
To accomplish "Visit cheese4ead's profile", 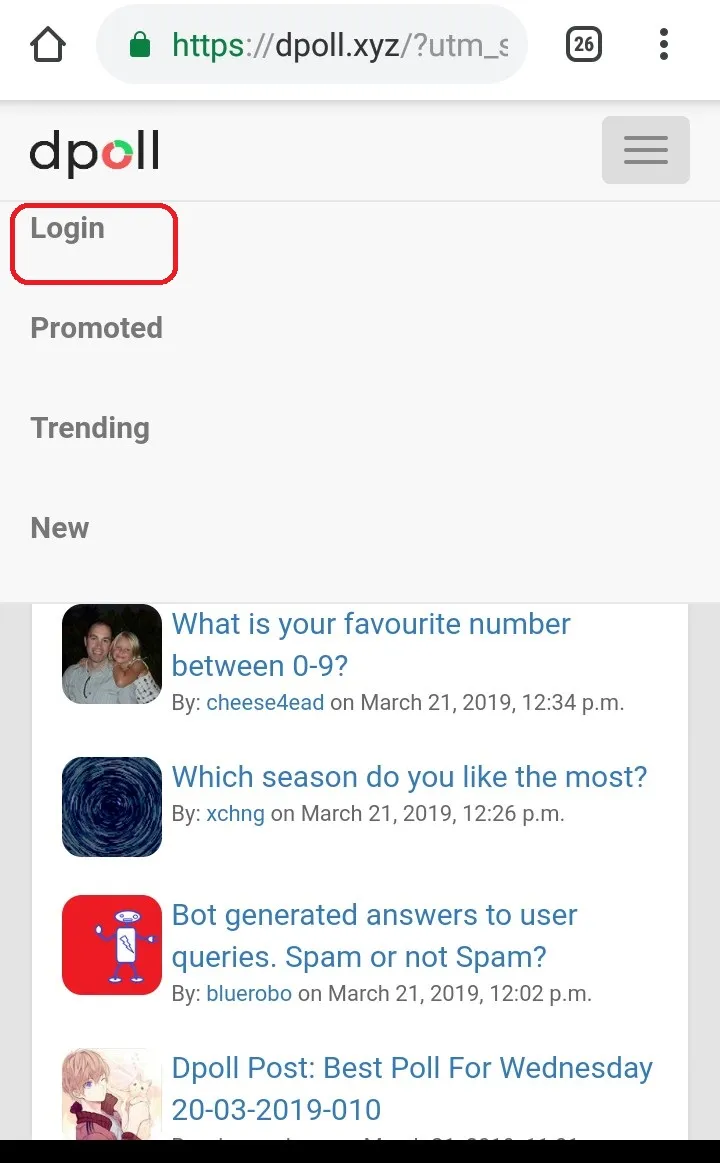I will click(x=265, y=703).
